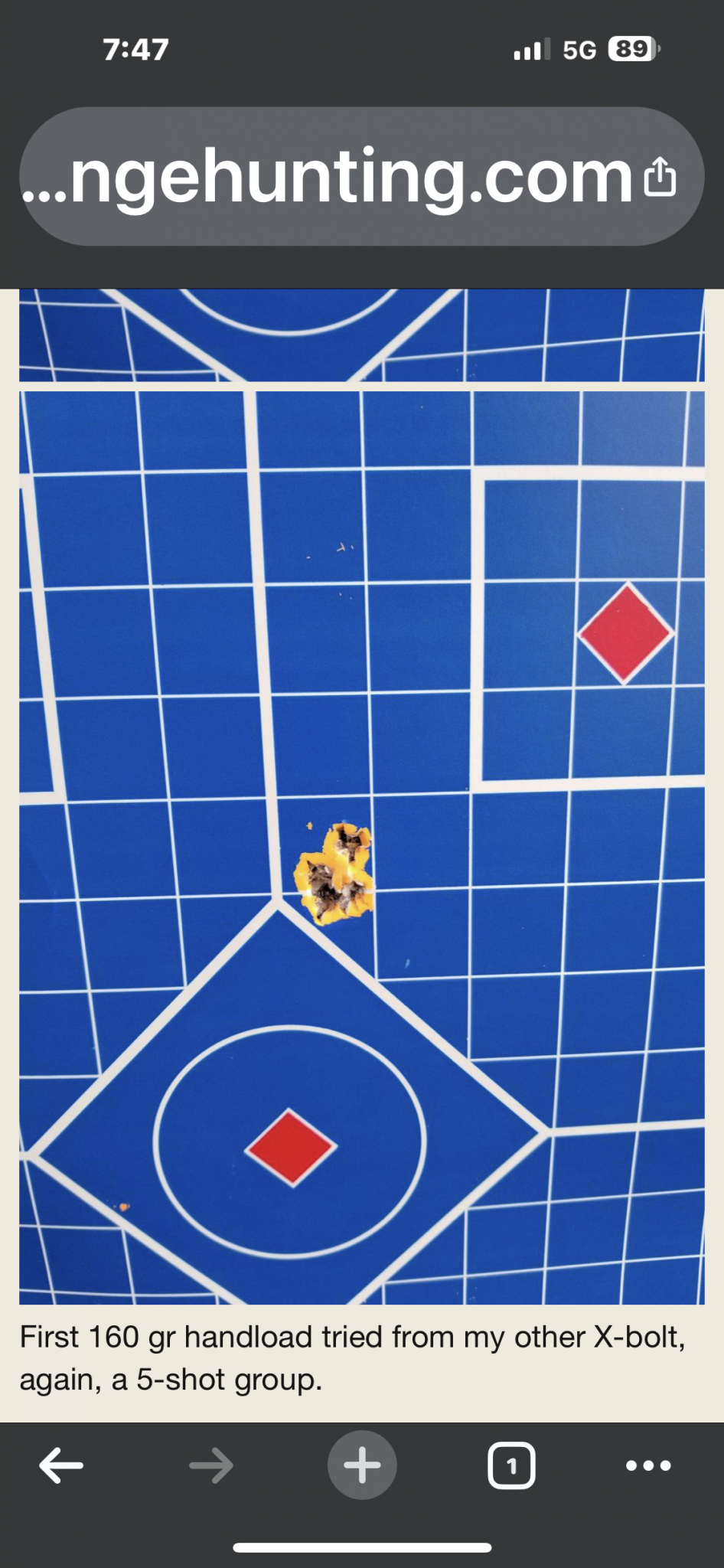Open the 5-shot group target photo
This screenshot has height=1568, width=724.
click(362, 847)
